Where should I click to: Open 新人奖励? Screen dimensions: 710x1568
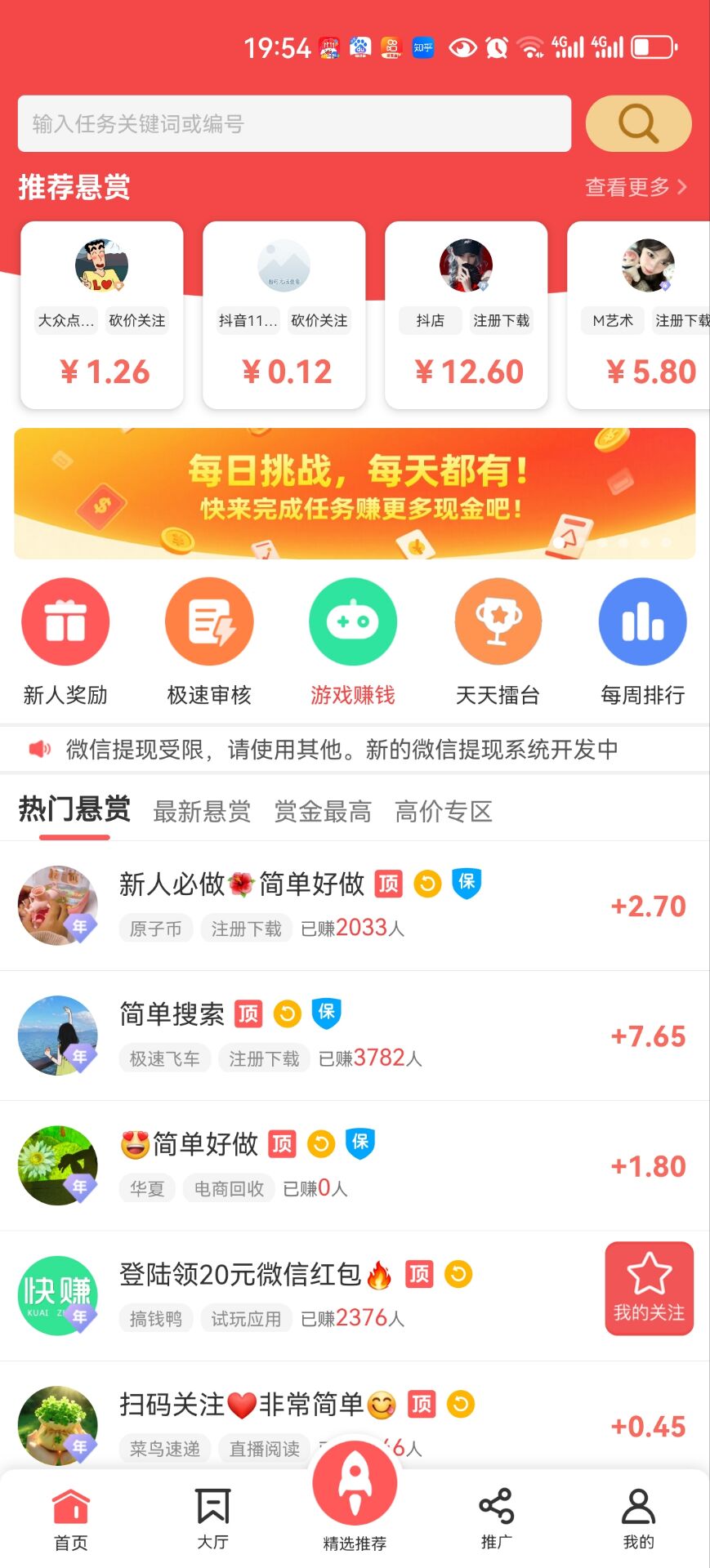pos(65,641)
